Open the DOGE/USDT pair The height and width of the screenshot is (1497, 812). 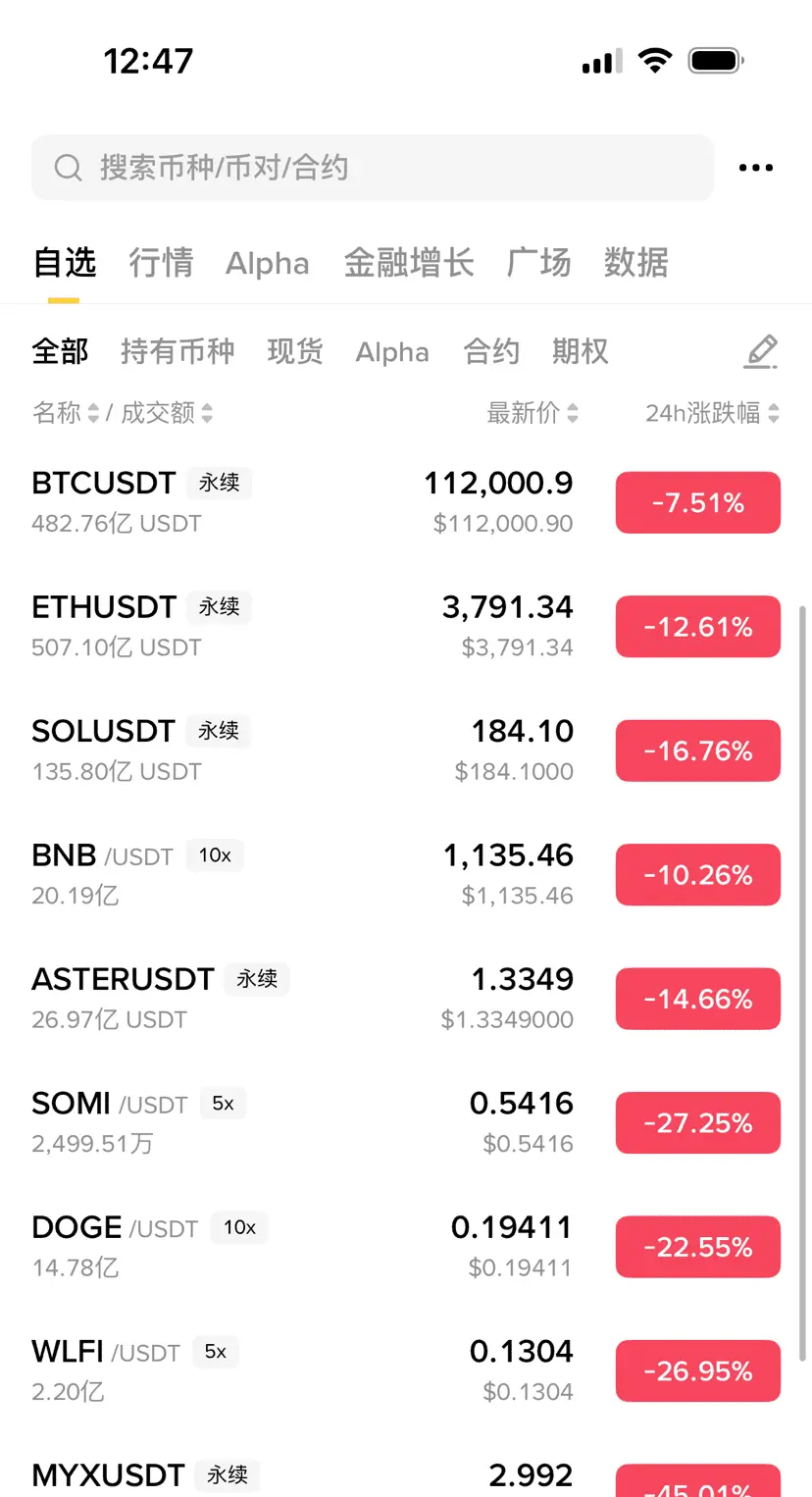point(294,1246)
